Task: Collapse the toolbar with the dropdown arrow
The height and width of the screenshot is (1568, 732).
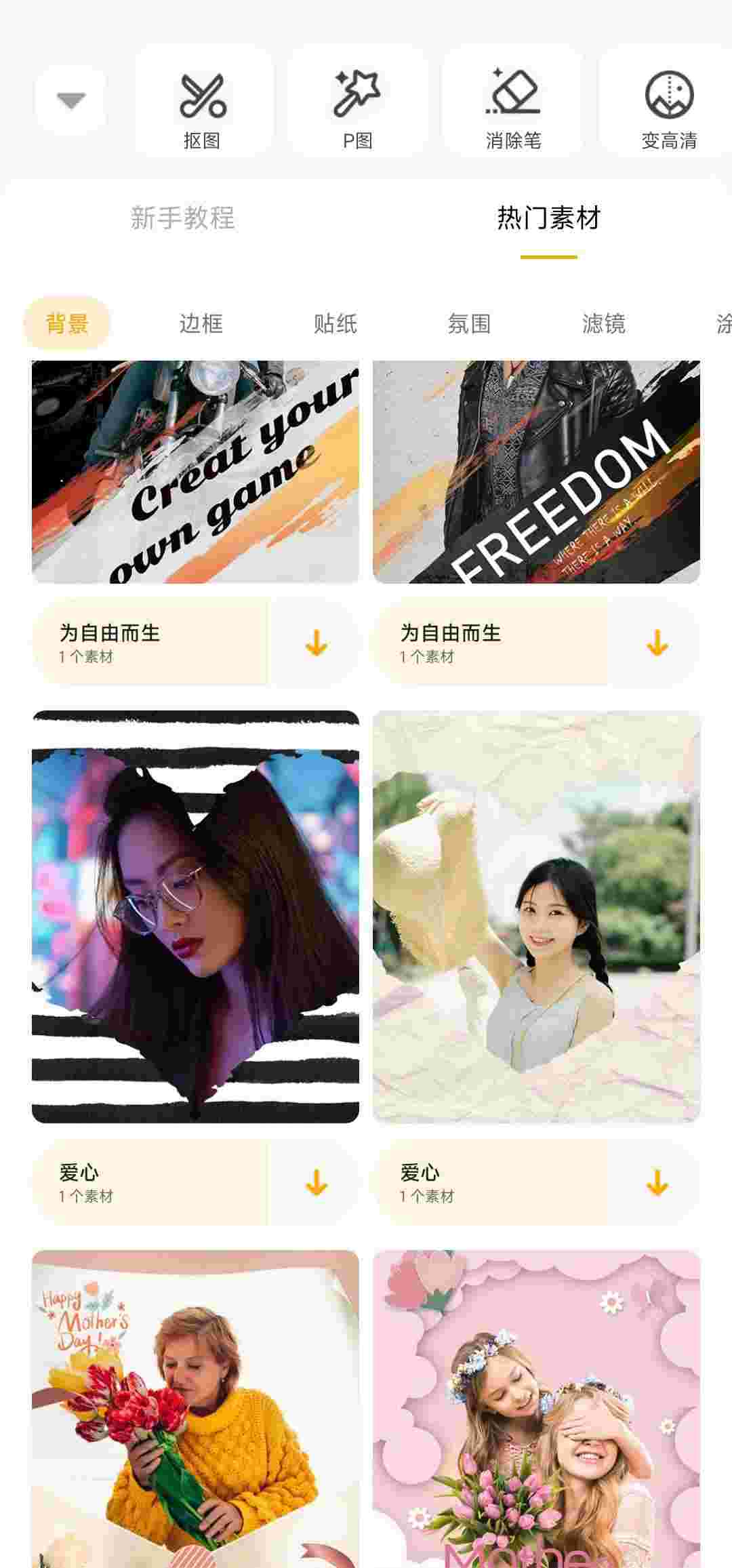Action: [x=70, y=101]
